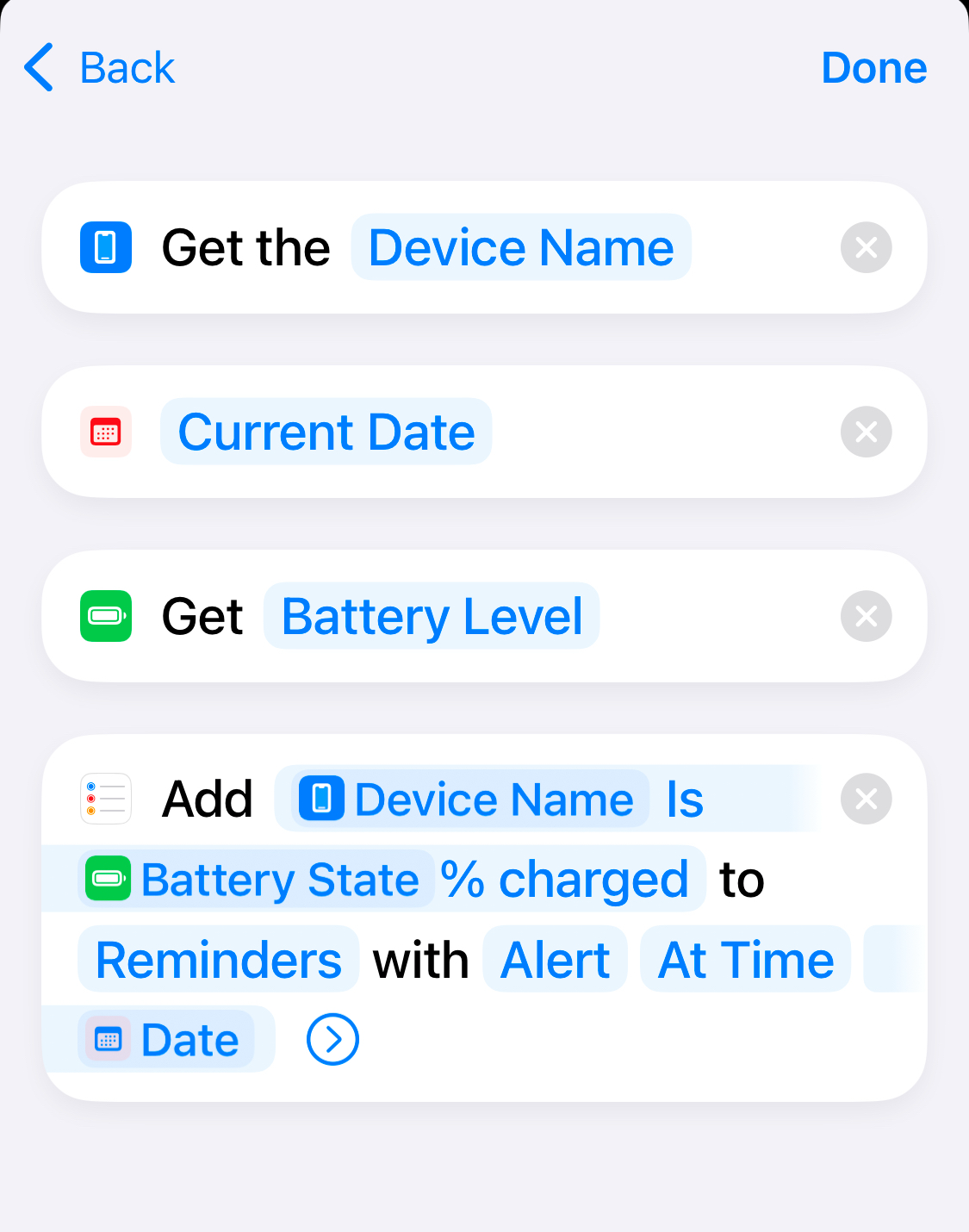Image resolution: width=969 pixels, height=1232 pixels.
Task: Change the Device Name detail parameter
Action: click(520, 247)
